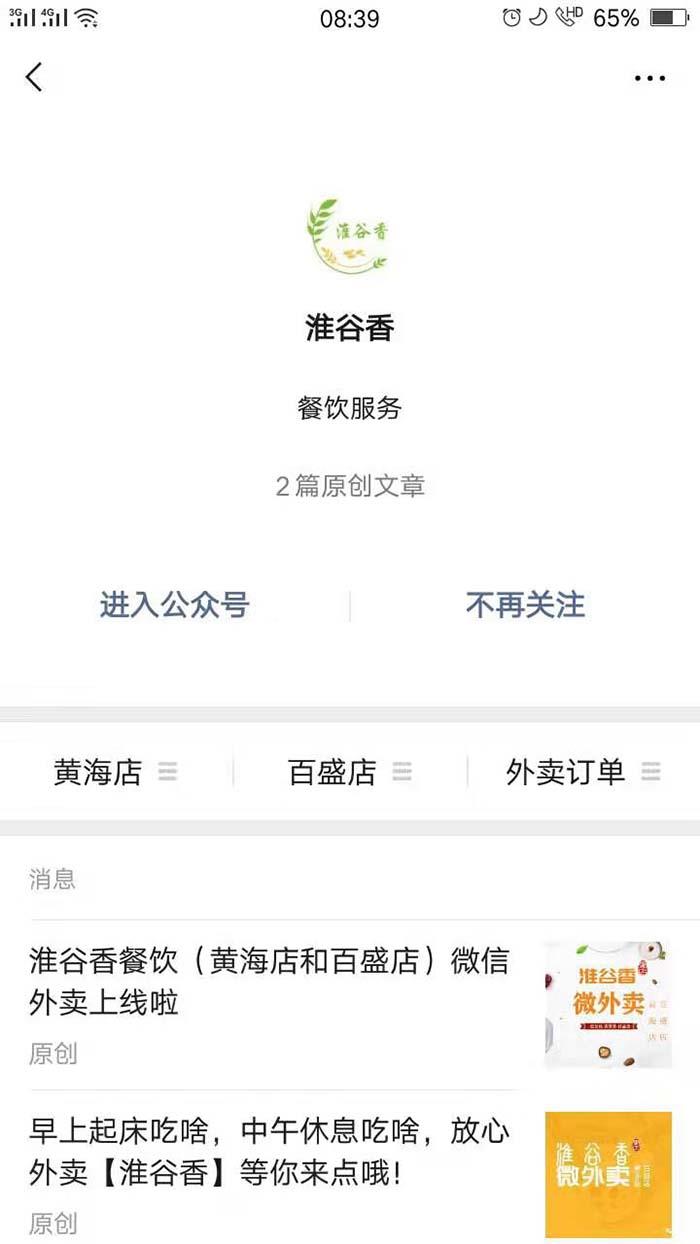
Task: View the 淮谷香 profile avatar
Action: 349,237
